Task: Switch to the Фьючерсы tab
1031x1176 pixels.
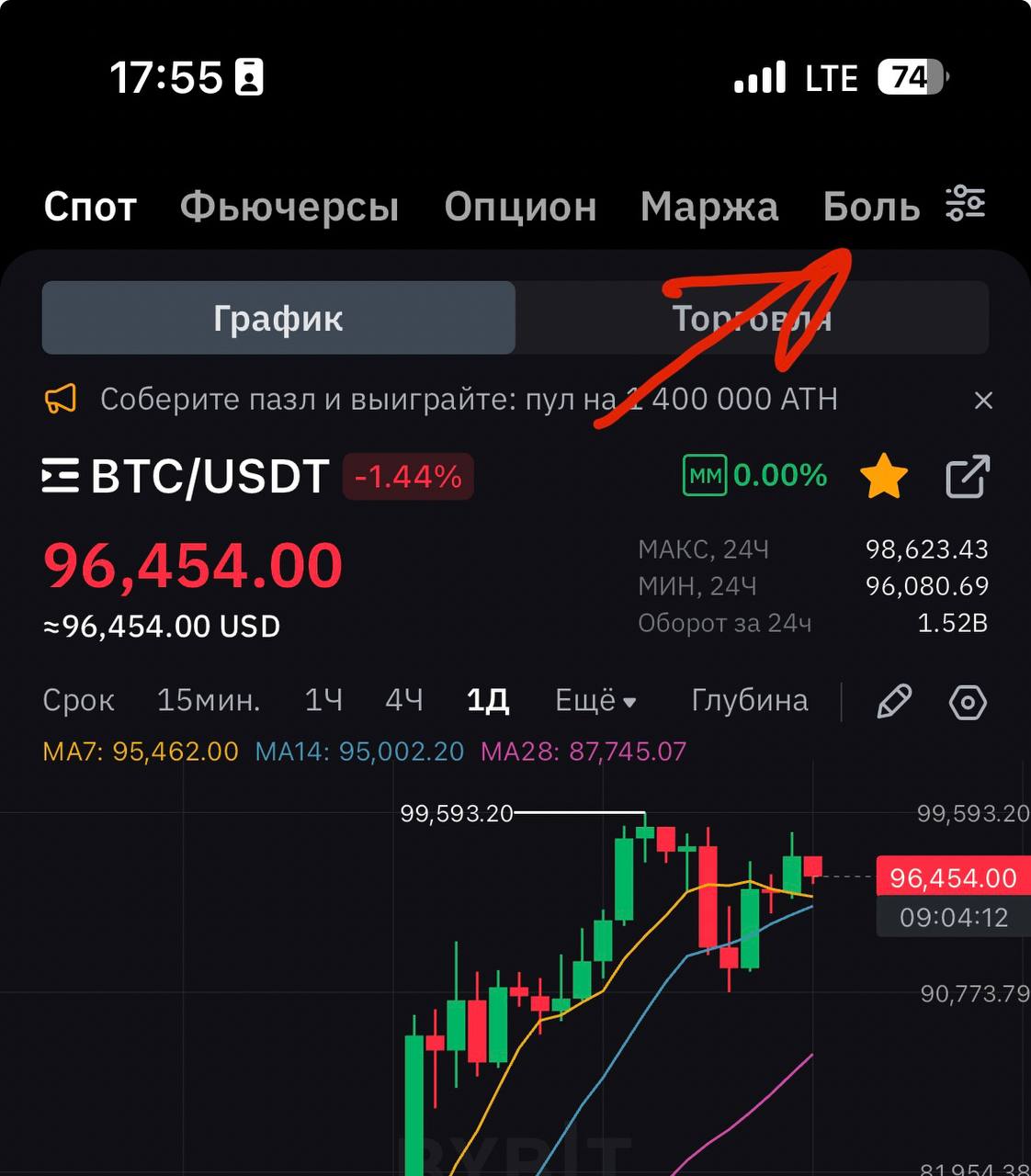Action: pyautogui.click(x=289, y=207)
